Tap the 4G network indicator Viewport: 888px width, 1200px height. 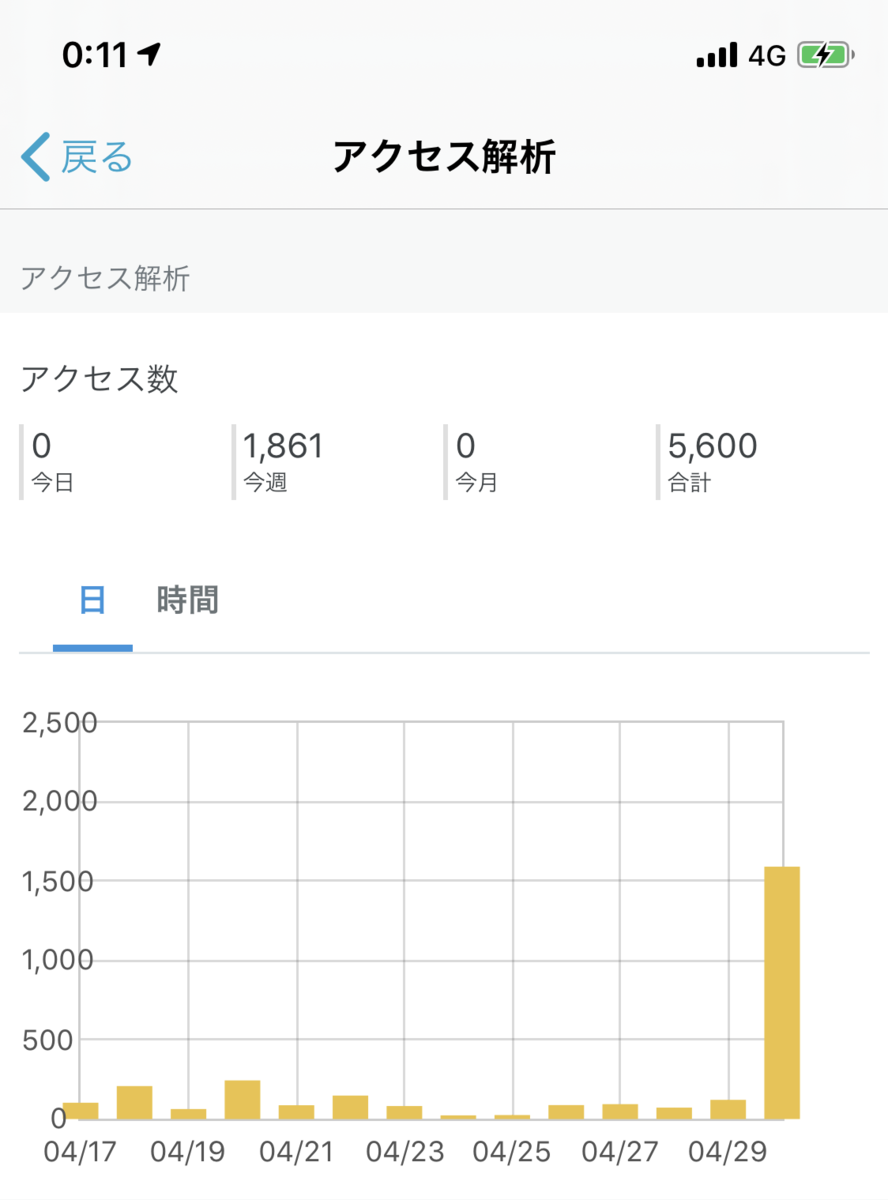pos(769,56)
